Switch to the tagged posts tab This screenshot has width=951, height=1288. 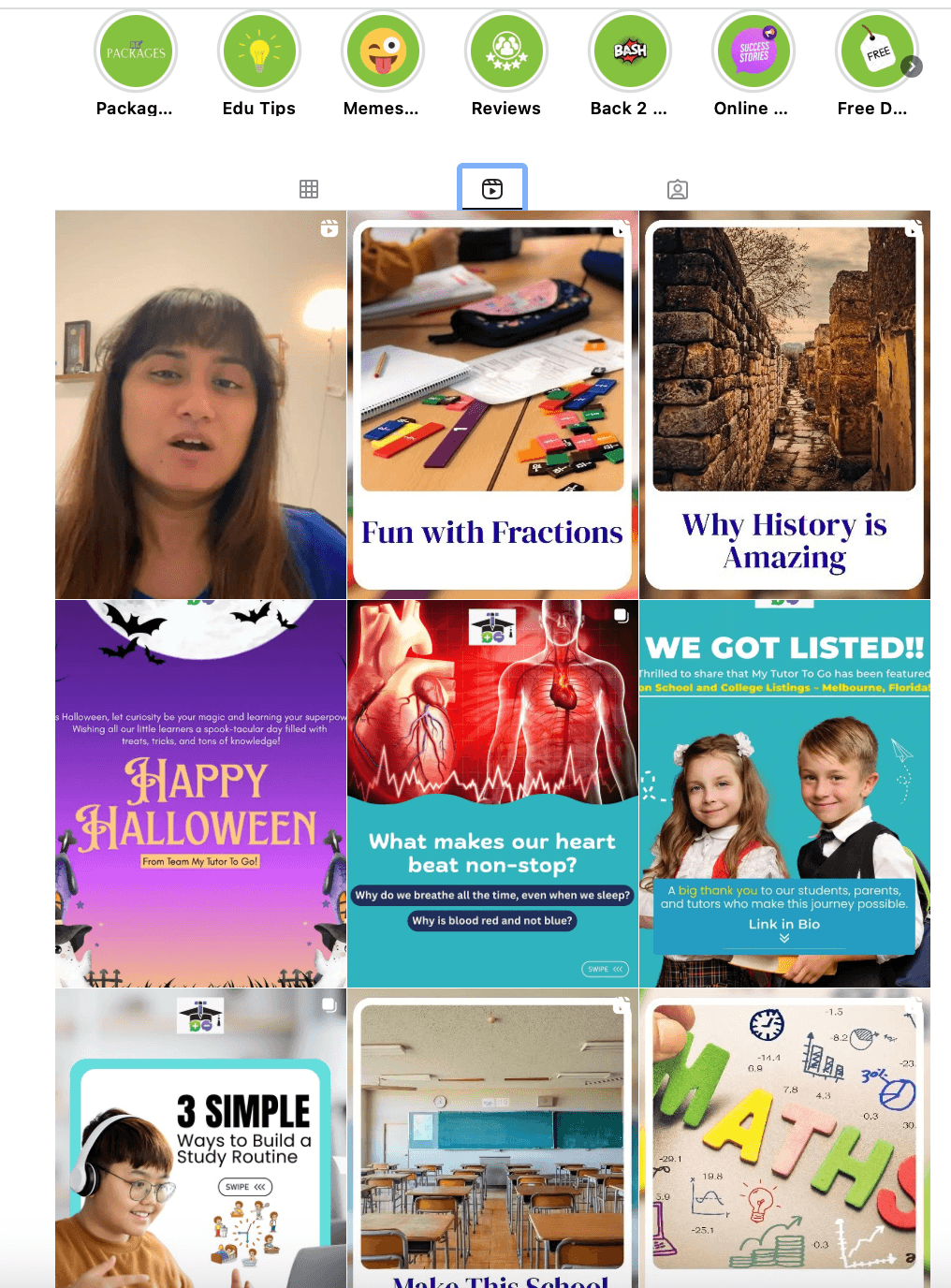[x=678, y=190]
